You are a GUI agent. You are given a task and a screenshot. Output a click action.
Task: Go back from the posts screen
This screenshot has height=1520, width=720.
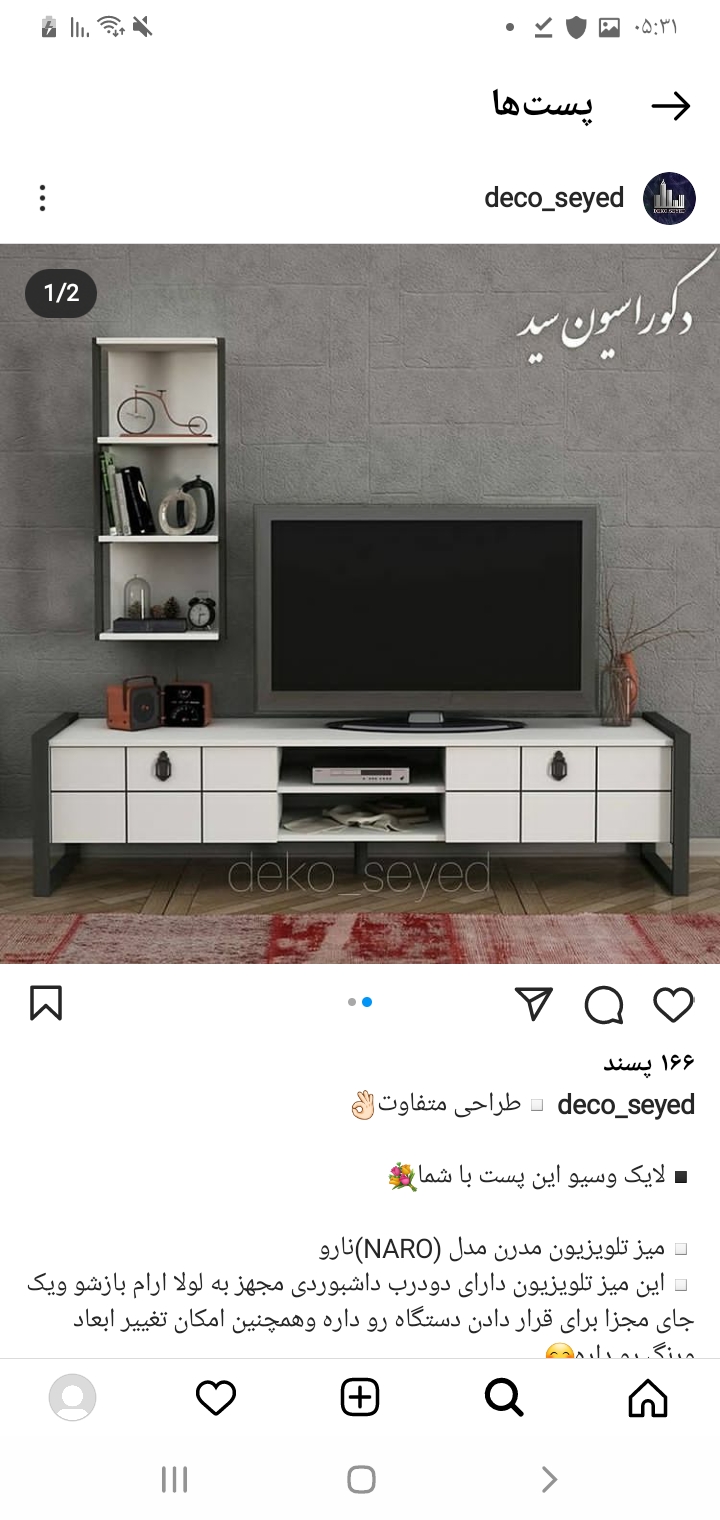pyautogui.click(x=670, y=106)
